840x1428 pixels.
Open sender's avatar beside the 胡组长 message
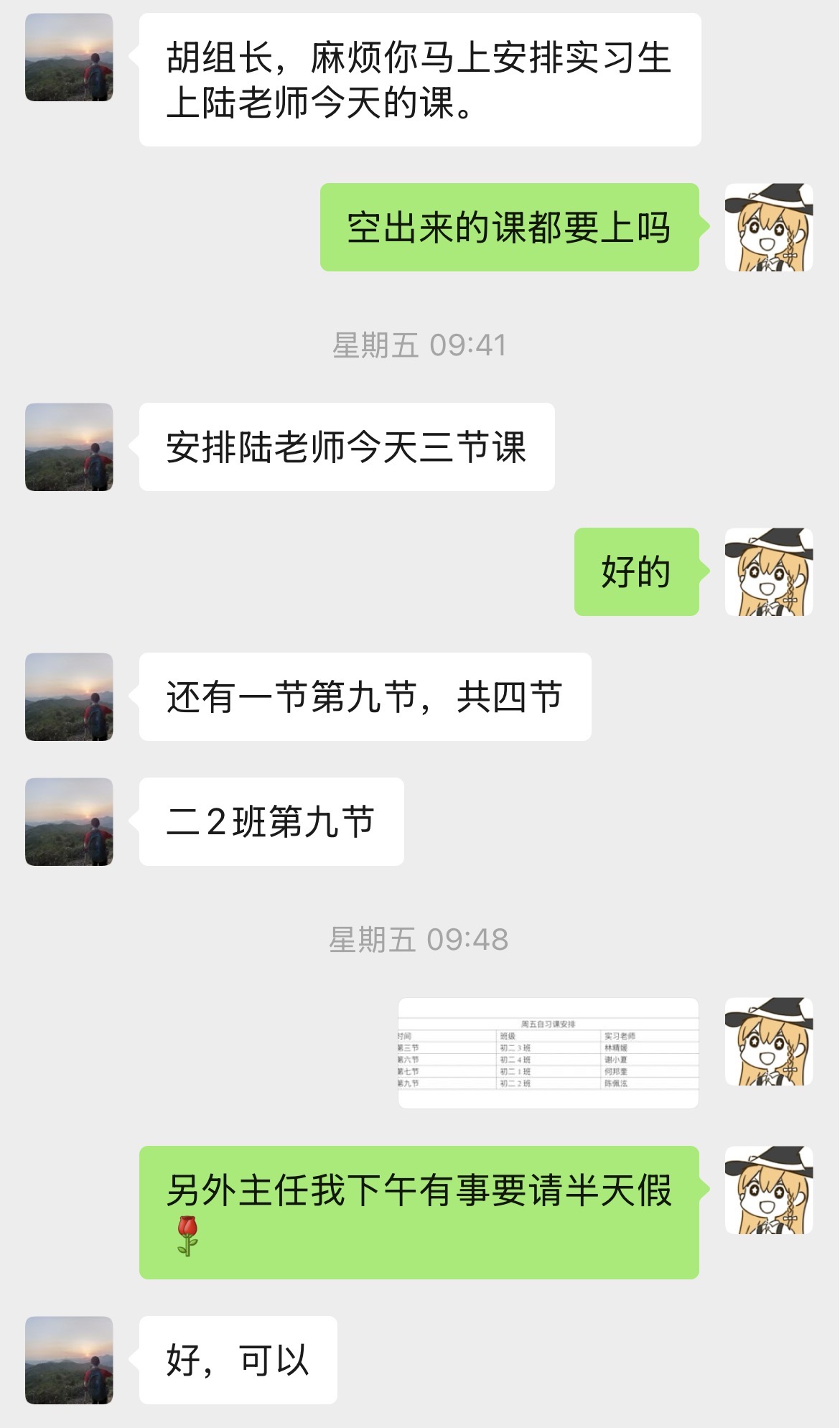pyautogui.click(x=69, y=57)
